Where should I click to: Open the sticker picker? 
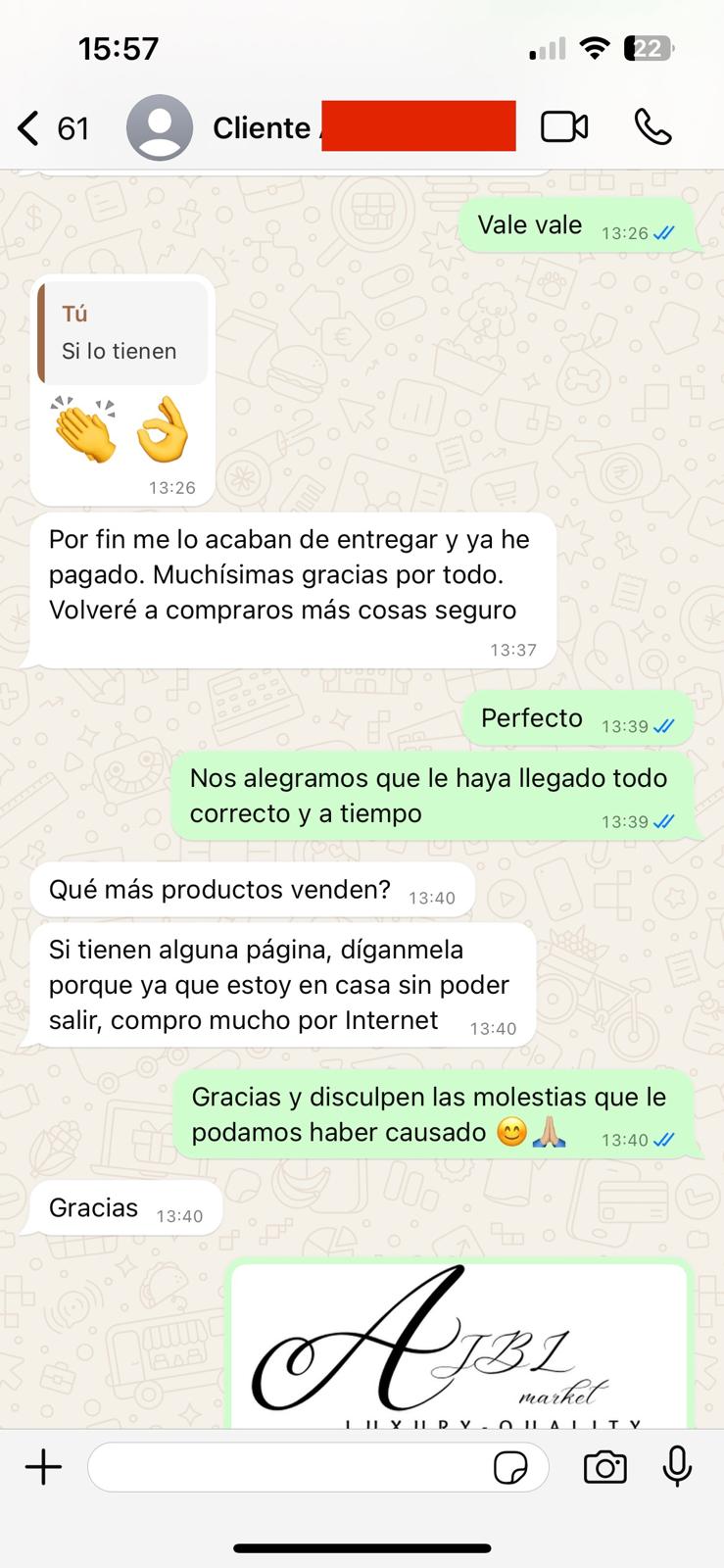(x=510, y=1468)
